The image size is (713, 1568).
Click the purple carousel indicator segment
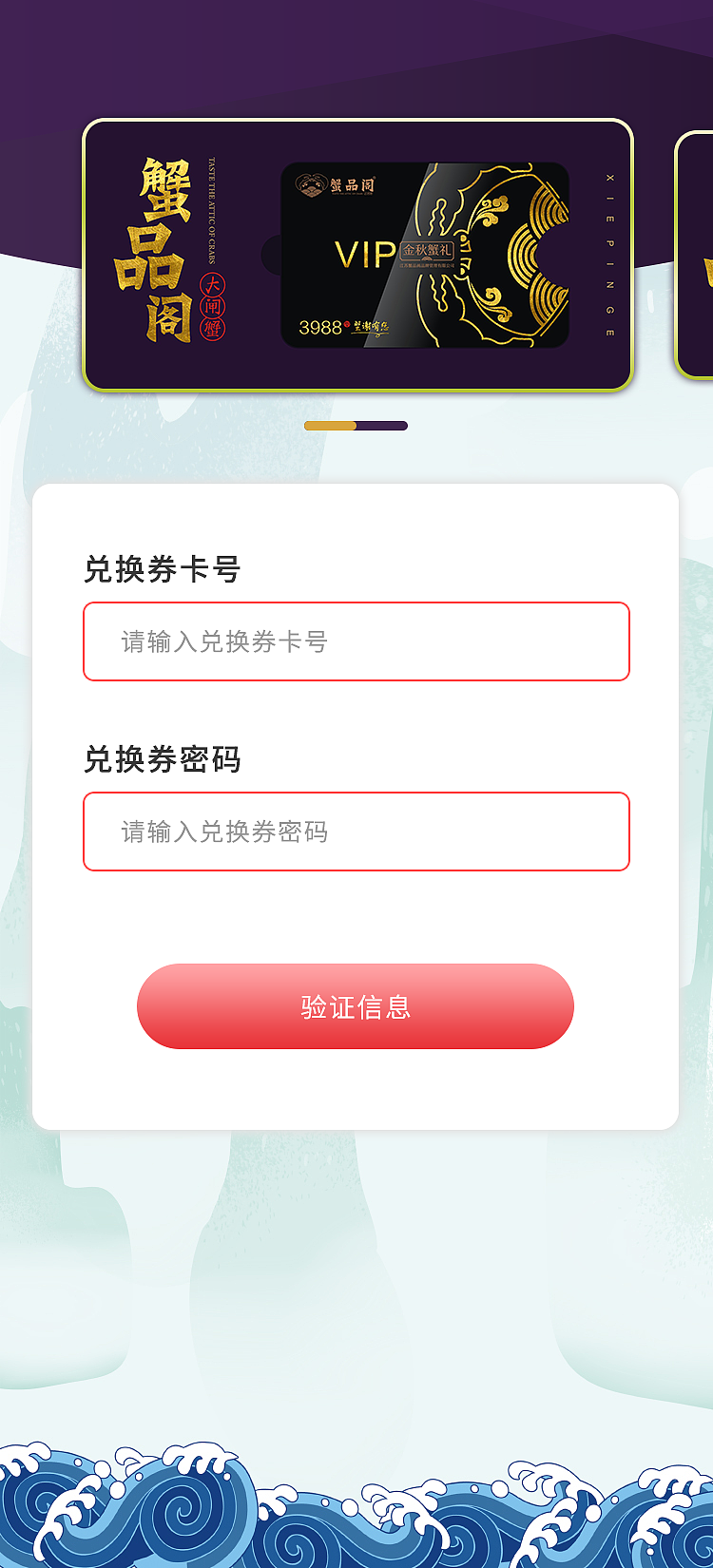pyautogui.click(x=382, y=425)
